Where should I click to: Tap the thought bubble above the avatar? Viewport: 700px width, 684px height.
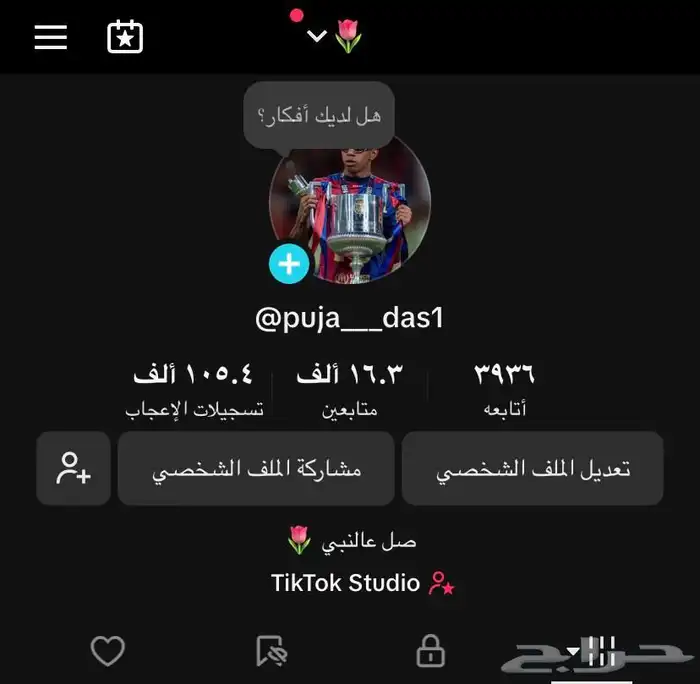[x=319, y=116]
